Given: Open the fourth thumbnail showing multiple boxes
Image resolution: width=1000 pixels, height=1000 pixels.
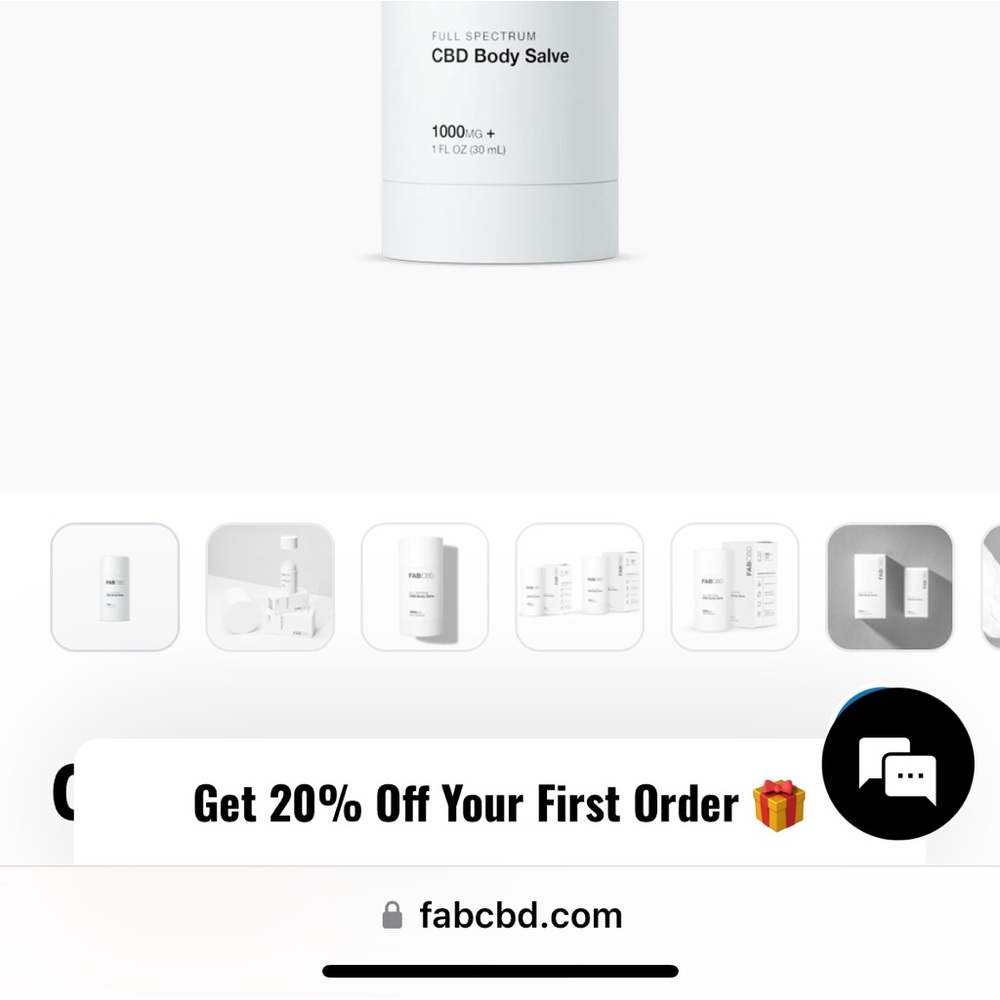Looking at the screenshot, I should point(580,587).
